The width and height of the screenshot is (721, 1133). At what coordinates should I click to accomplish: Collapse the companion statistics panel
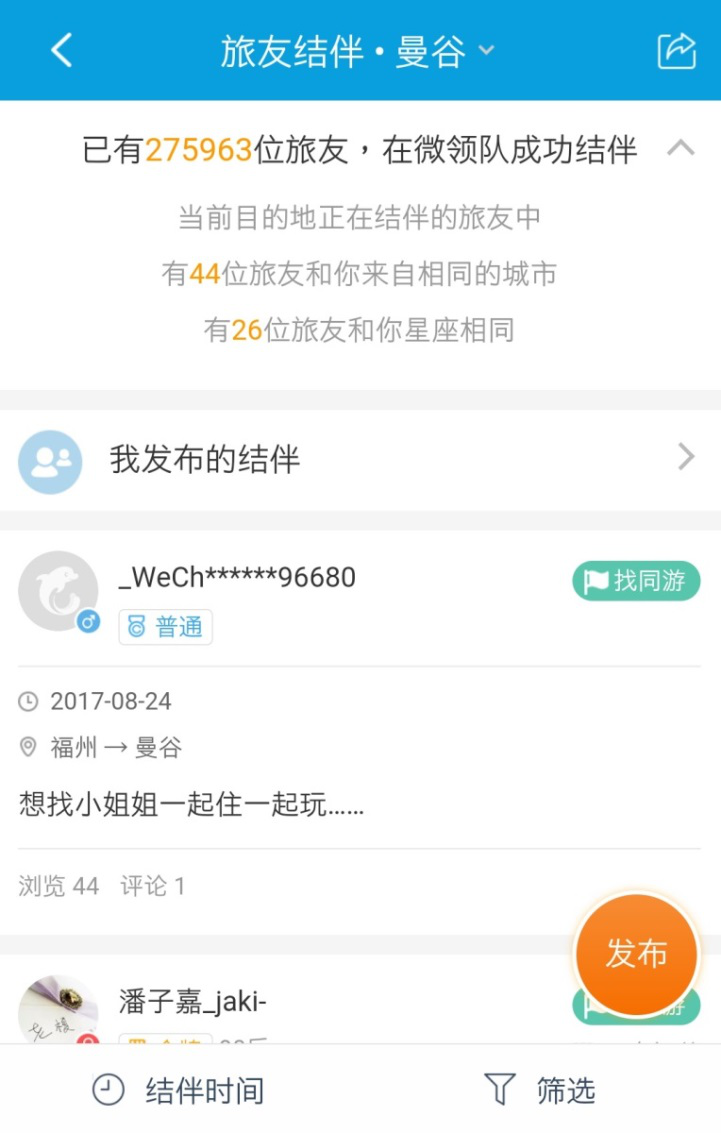coord(680,149)
